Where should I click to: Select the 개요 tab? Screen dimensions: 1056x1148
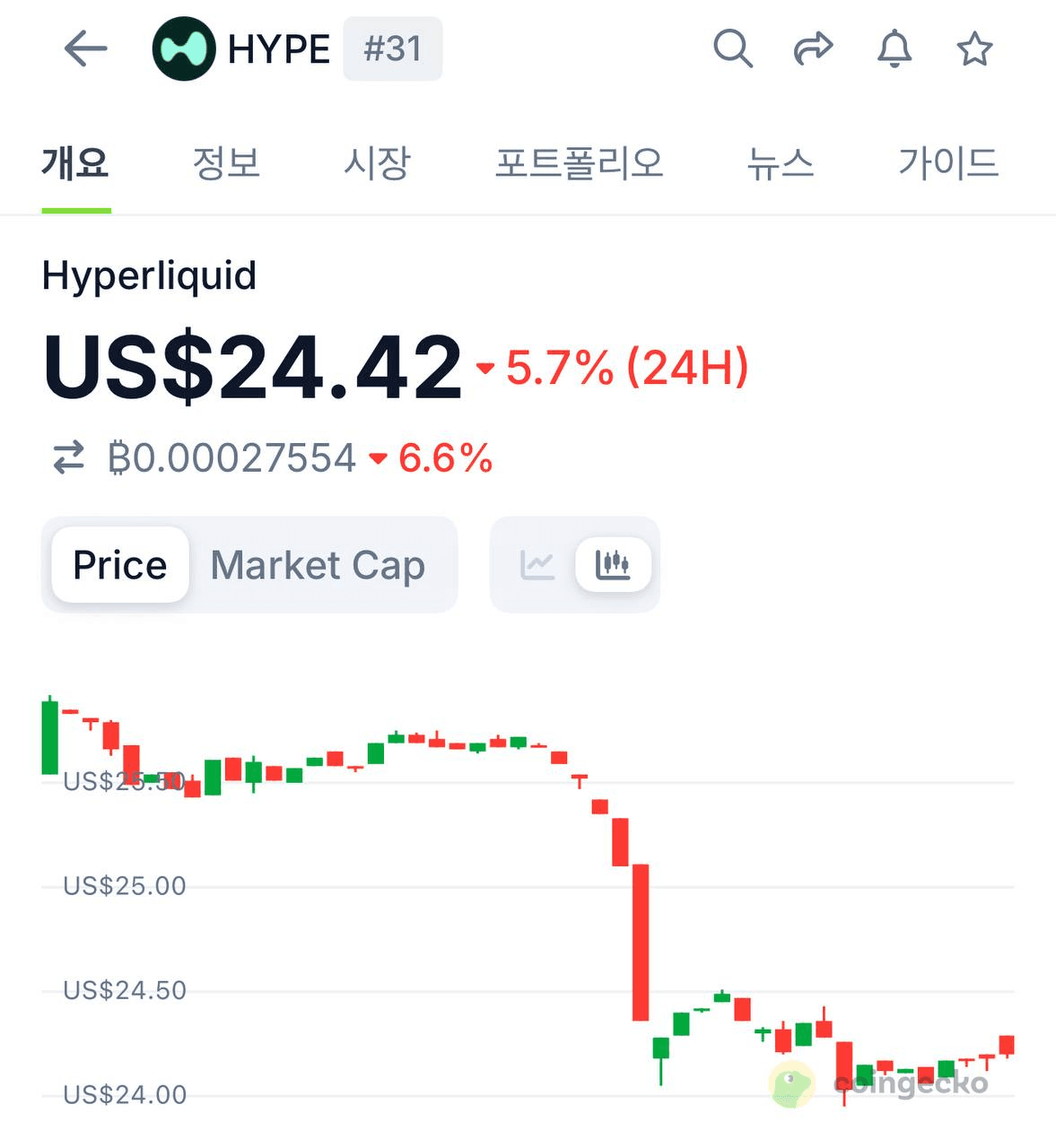click(75, 163)
